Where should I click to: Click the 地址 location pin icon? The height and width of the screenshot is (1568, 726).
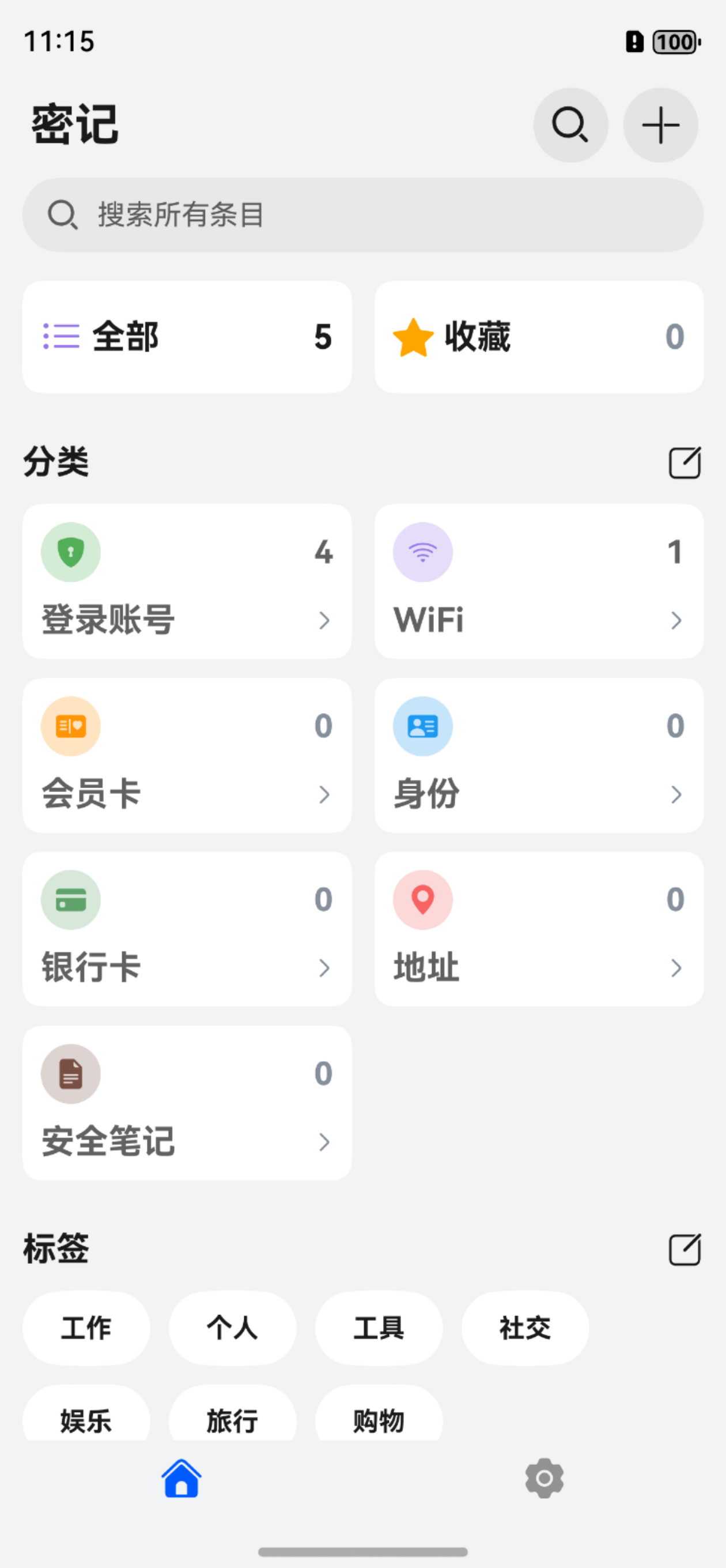(422, 900)
